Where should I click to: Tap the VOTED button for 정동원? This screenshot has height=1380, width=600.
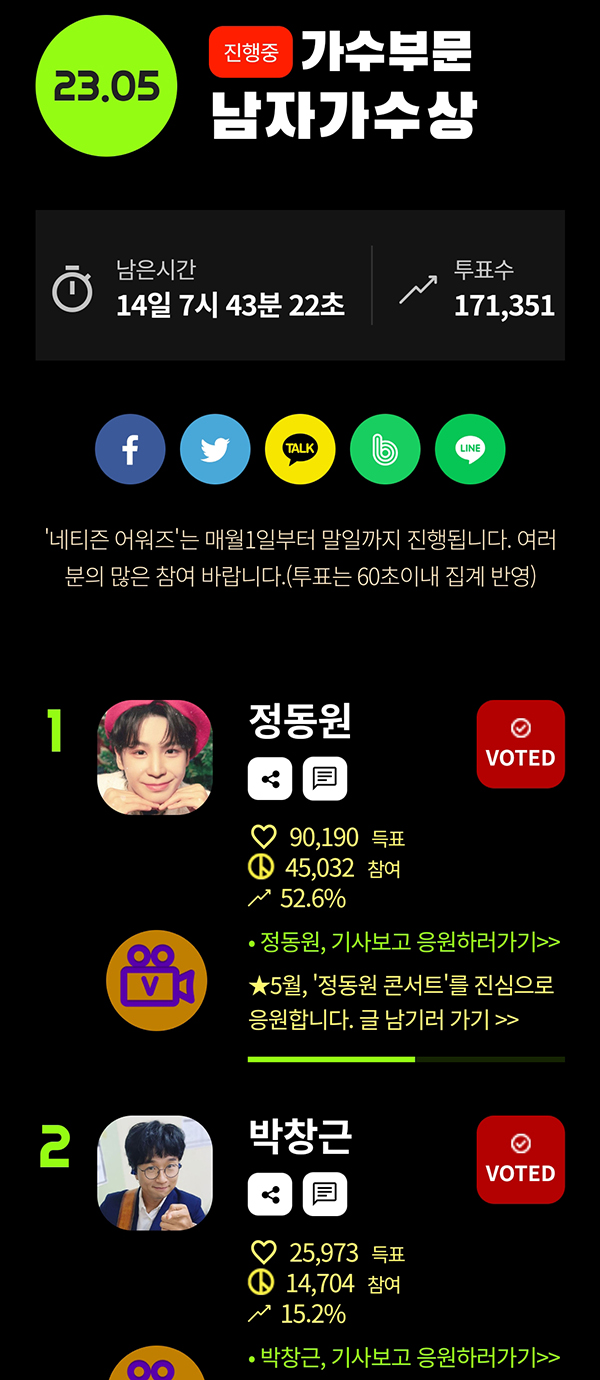pos(520,744)
